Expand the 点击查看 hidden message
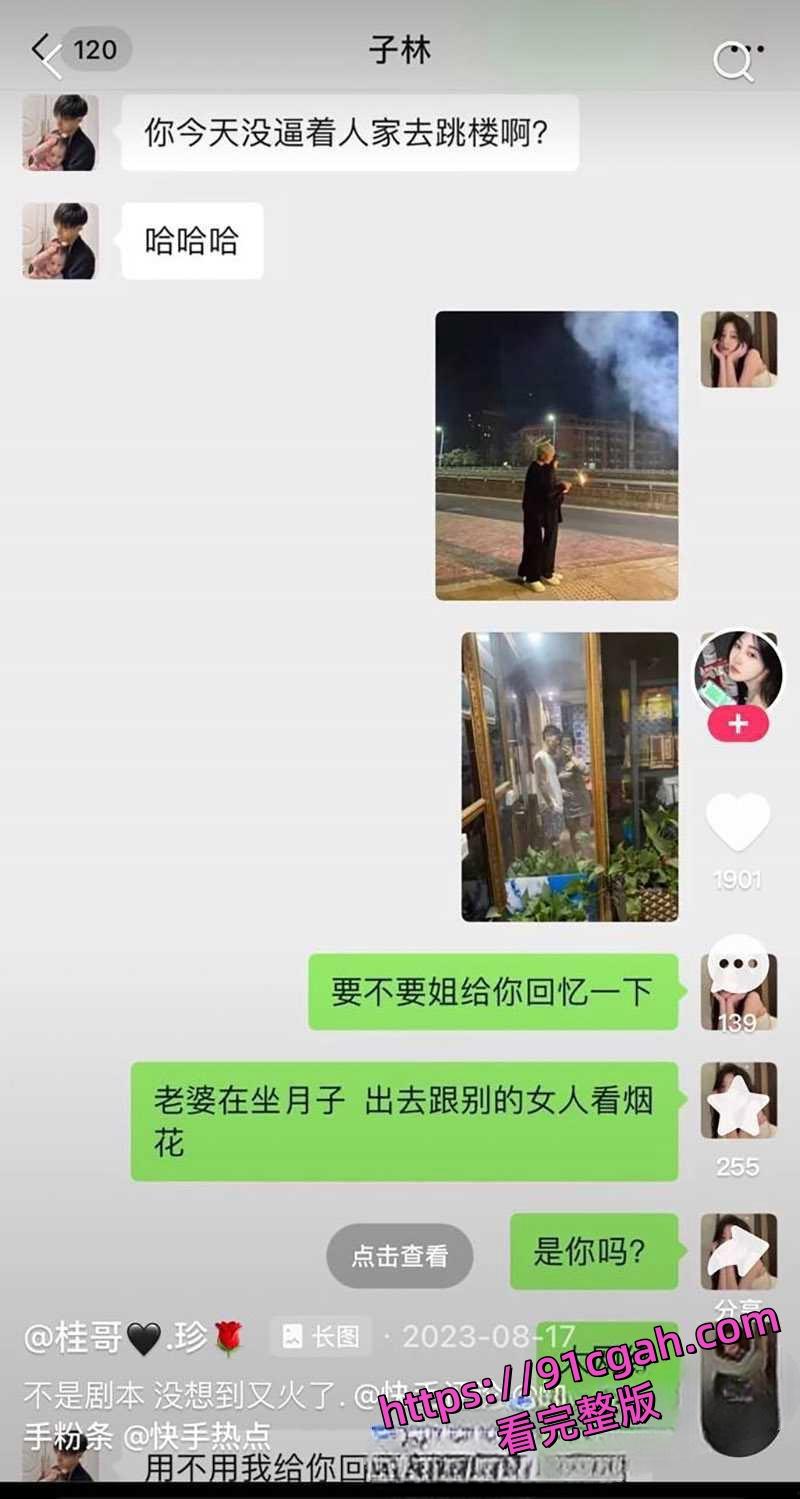The height and width of the screenshot is (1499, 800). click(399, 1254)
